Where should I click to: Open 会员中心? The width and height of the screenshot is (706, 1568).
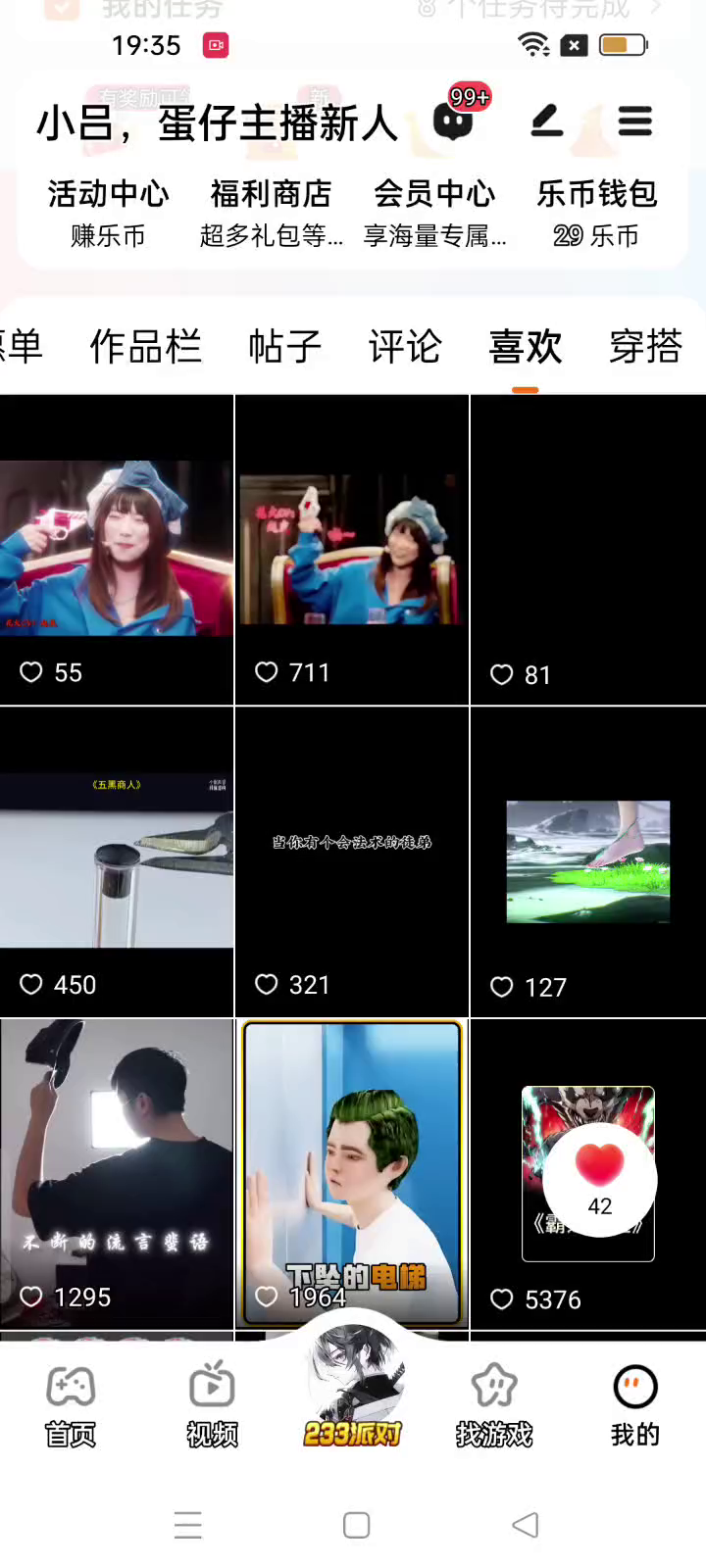pyautogui.click(x=434, y=213)
